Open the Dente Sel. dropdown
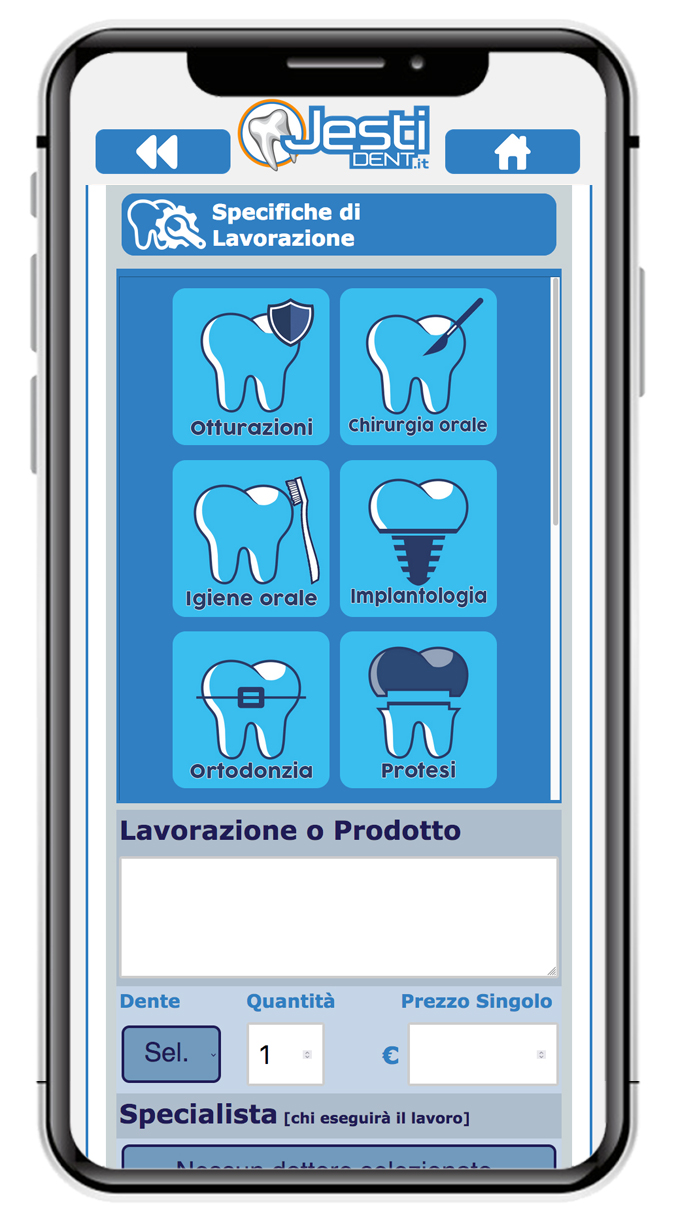Image resolution: width=680 pixels, height=1219 pixels. tap(171, 1053)
